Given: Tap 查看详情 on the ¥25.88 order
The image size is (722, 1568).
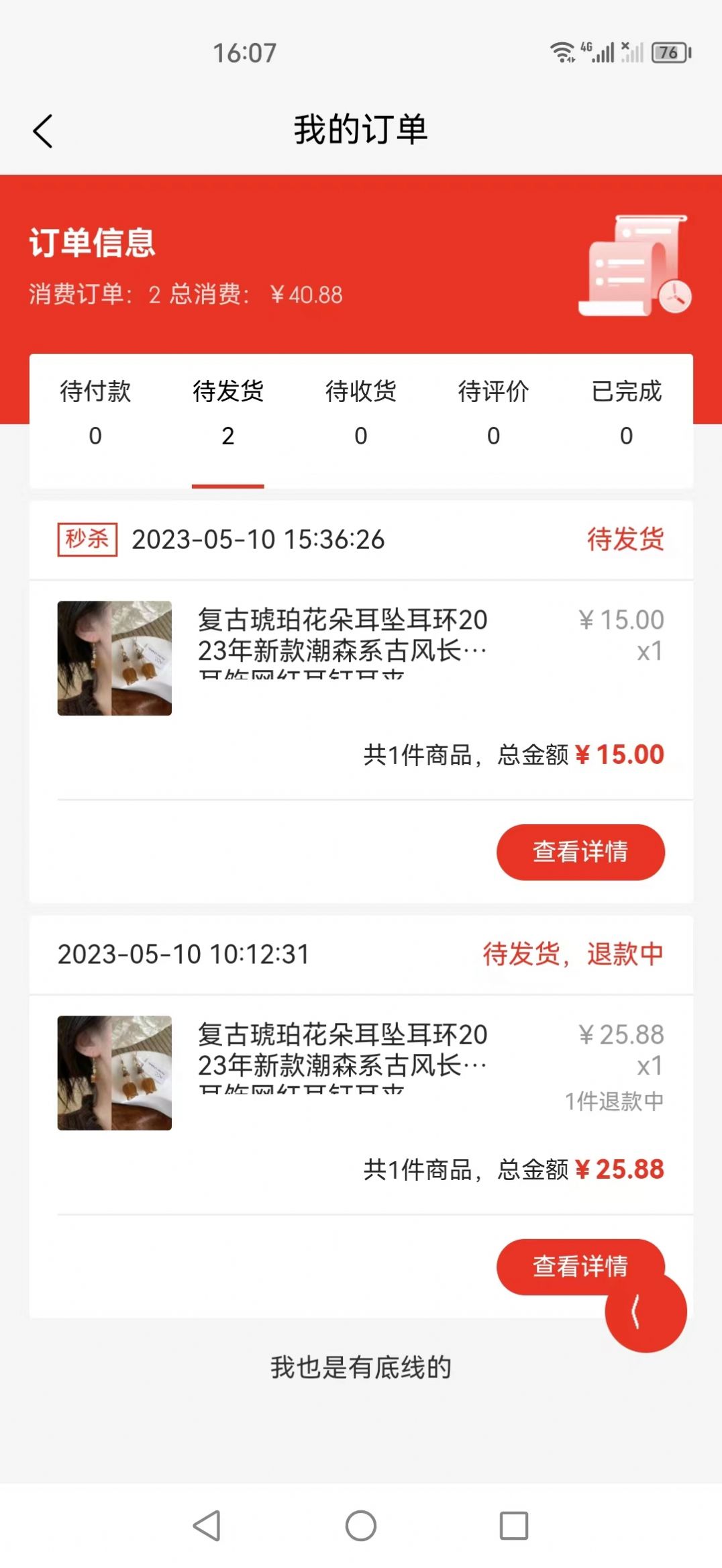Looking at the screenshot, I should click(580, 1265).
